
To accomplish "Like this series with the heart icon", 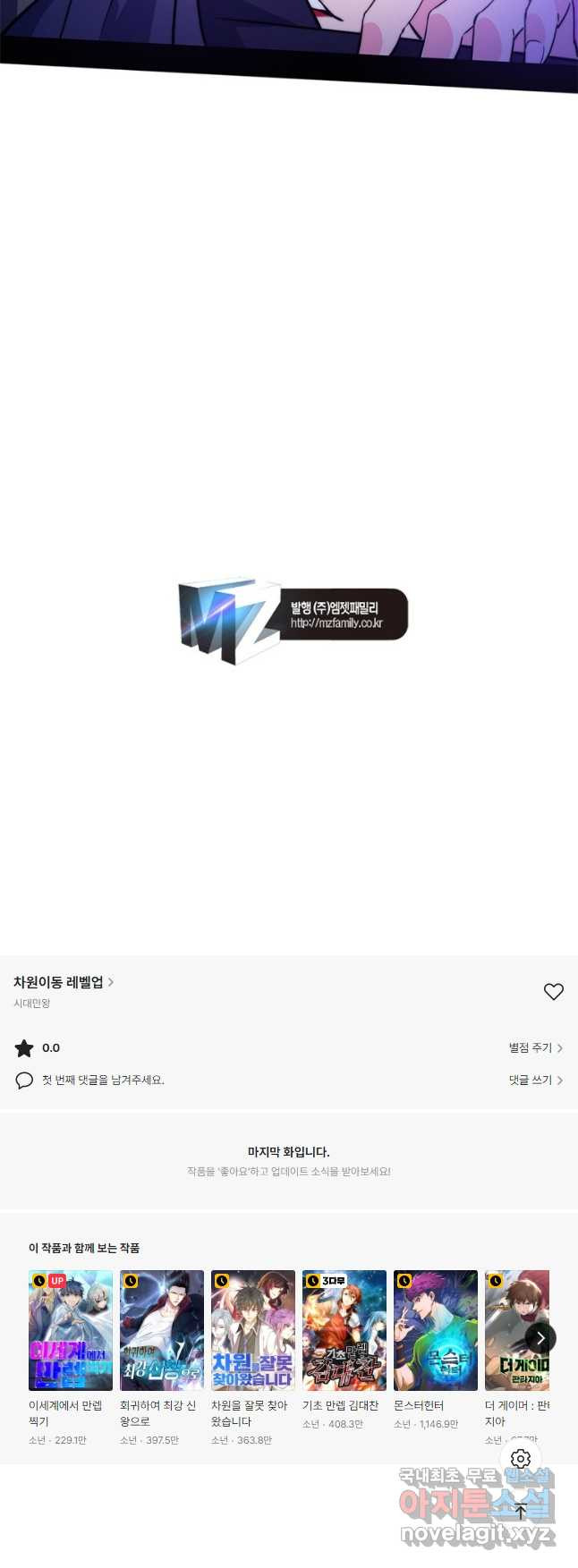I will pos(554,991).
